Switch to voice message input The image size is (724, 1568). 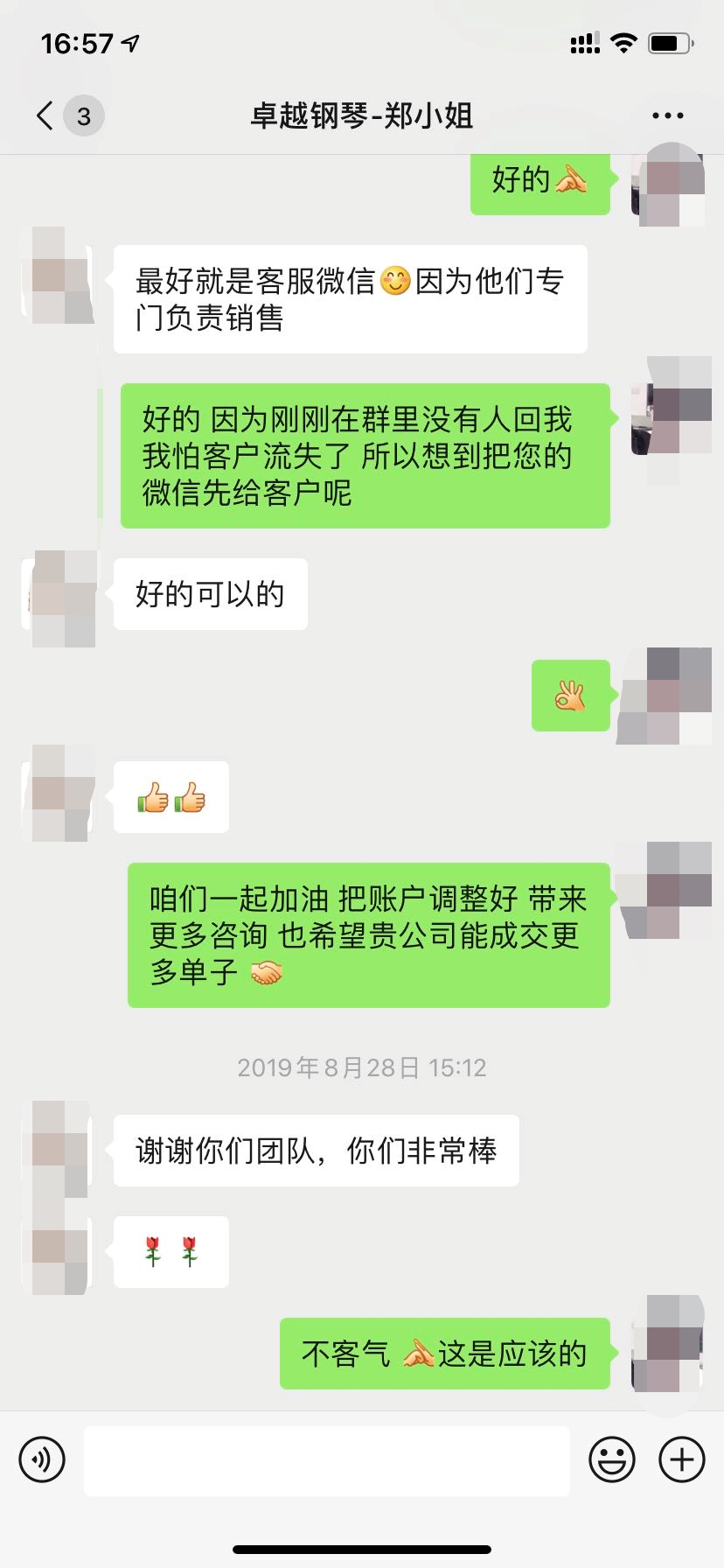click(42, 1459)
